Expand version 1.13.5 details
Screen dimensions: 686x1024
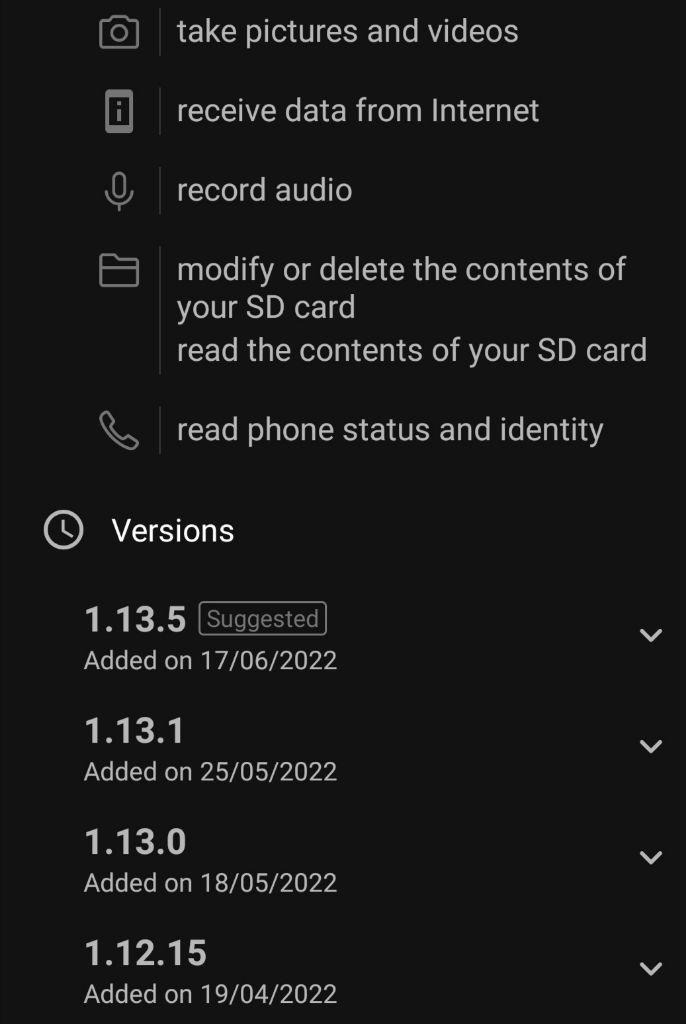coord(650,636)
